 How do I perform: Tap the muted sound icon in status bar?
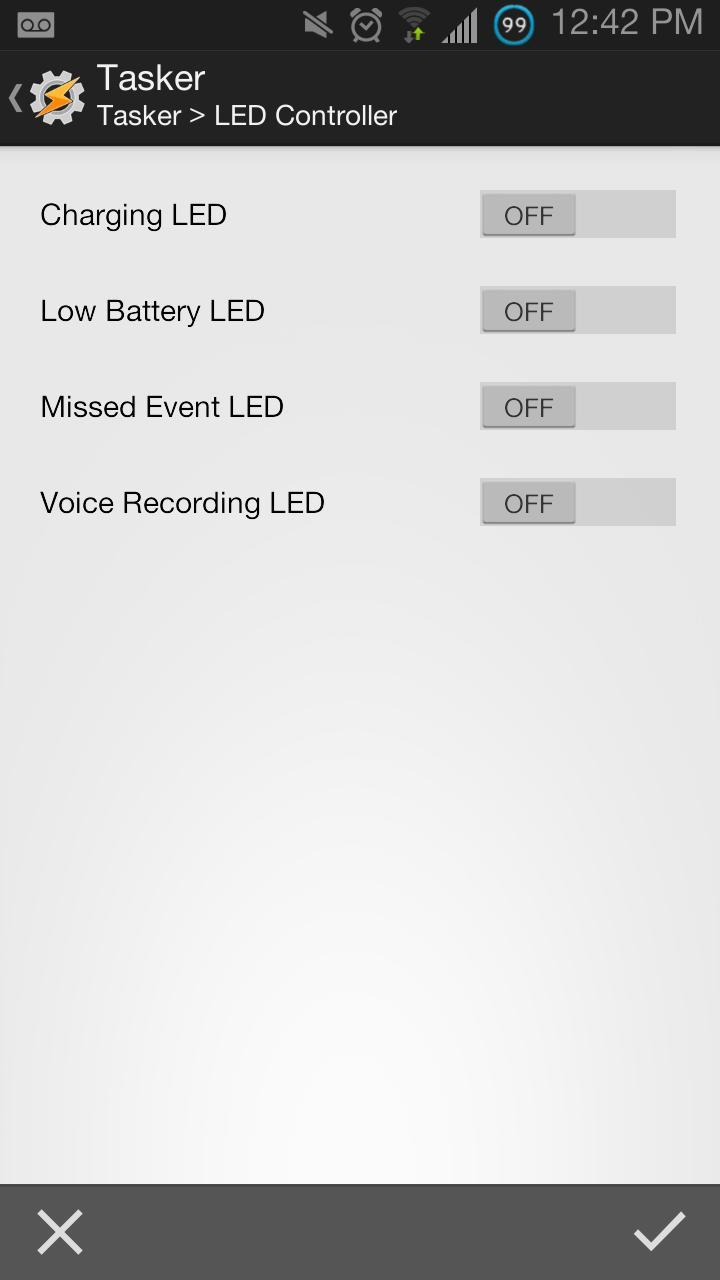click(316, 24)
